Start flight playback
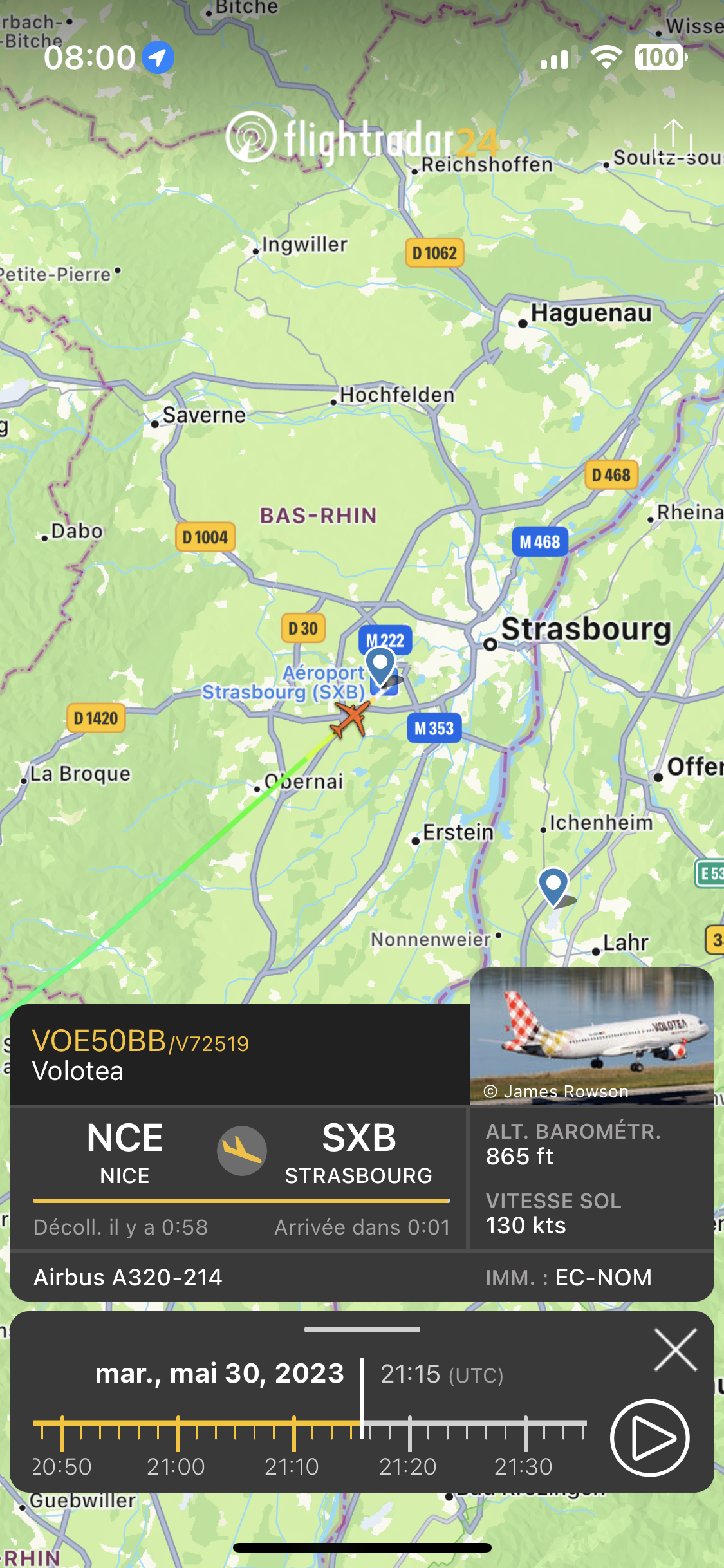Image resolution: width=724 pixels, height=1568 pixels. click(x=650, y=1437)
